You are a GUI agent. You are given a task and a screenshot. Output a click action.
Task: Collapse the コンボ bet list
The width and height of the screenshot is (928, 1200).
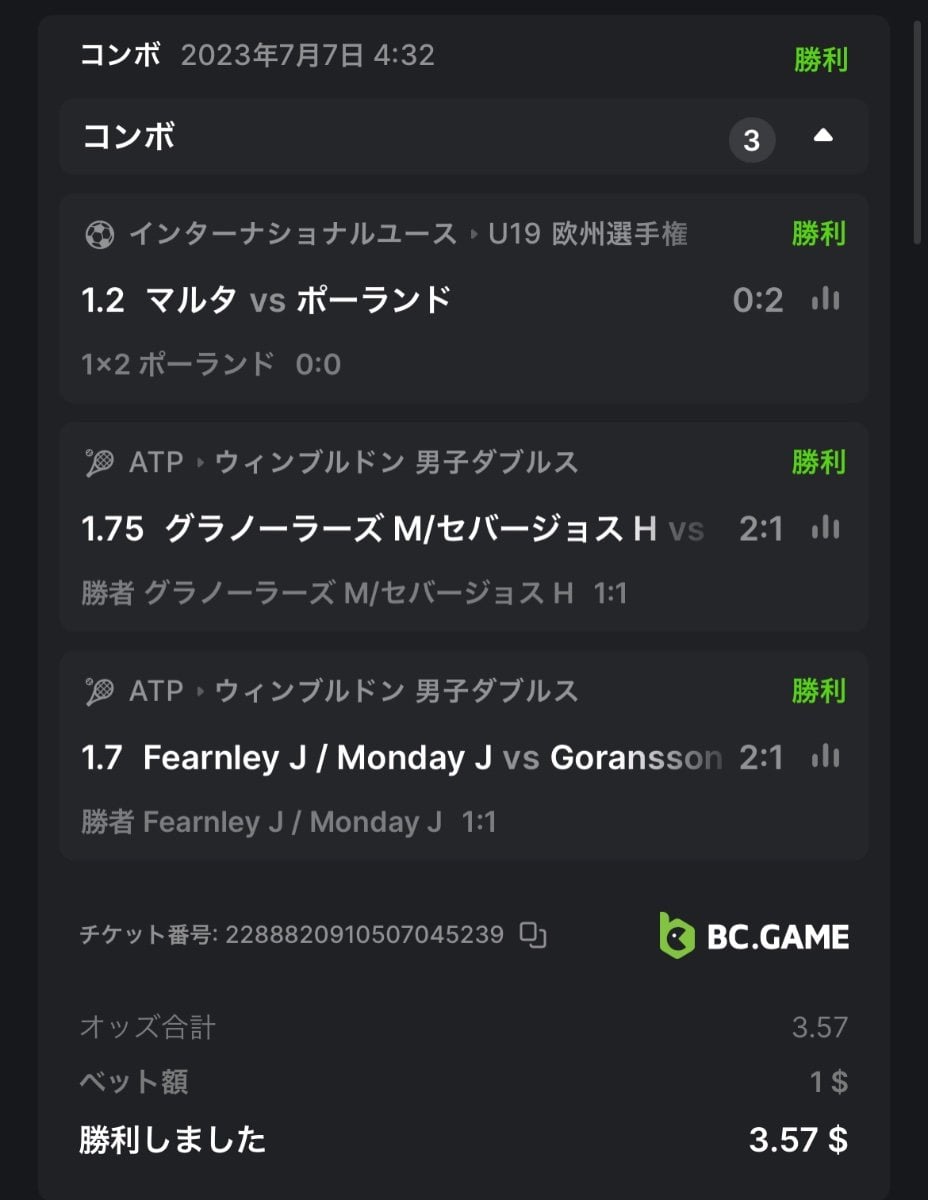822,137
